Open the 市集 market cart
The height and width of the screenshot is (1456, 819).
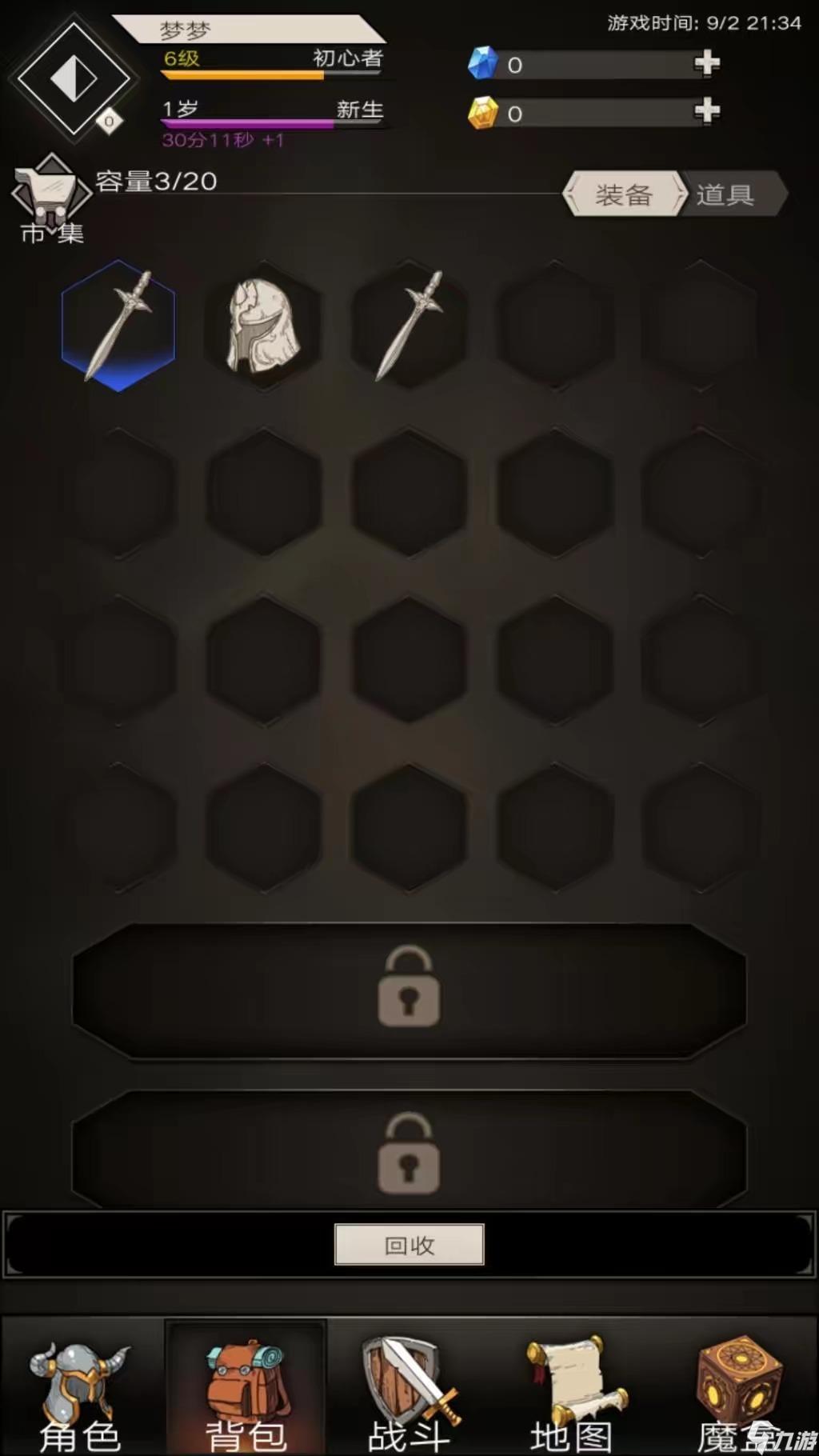click(50, 198)
